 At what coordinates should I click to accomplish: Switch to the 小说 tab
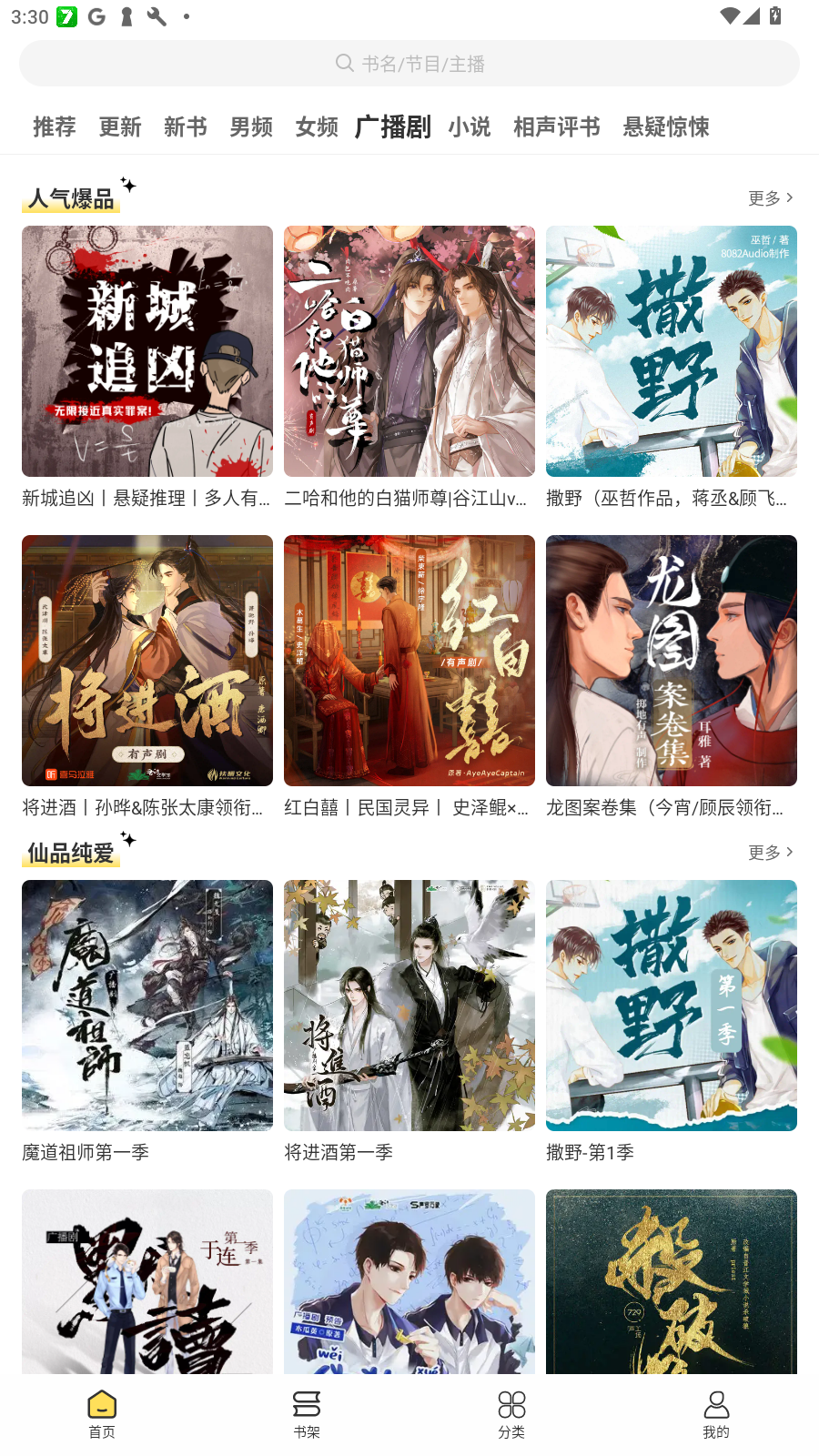[470, 126]
